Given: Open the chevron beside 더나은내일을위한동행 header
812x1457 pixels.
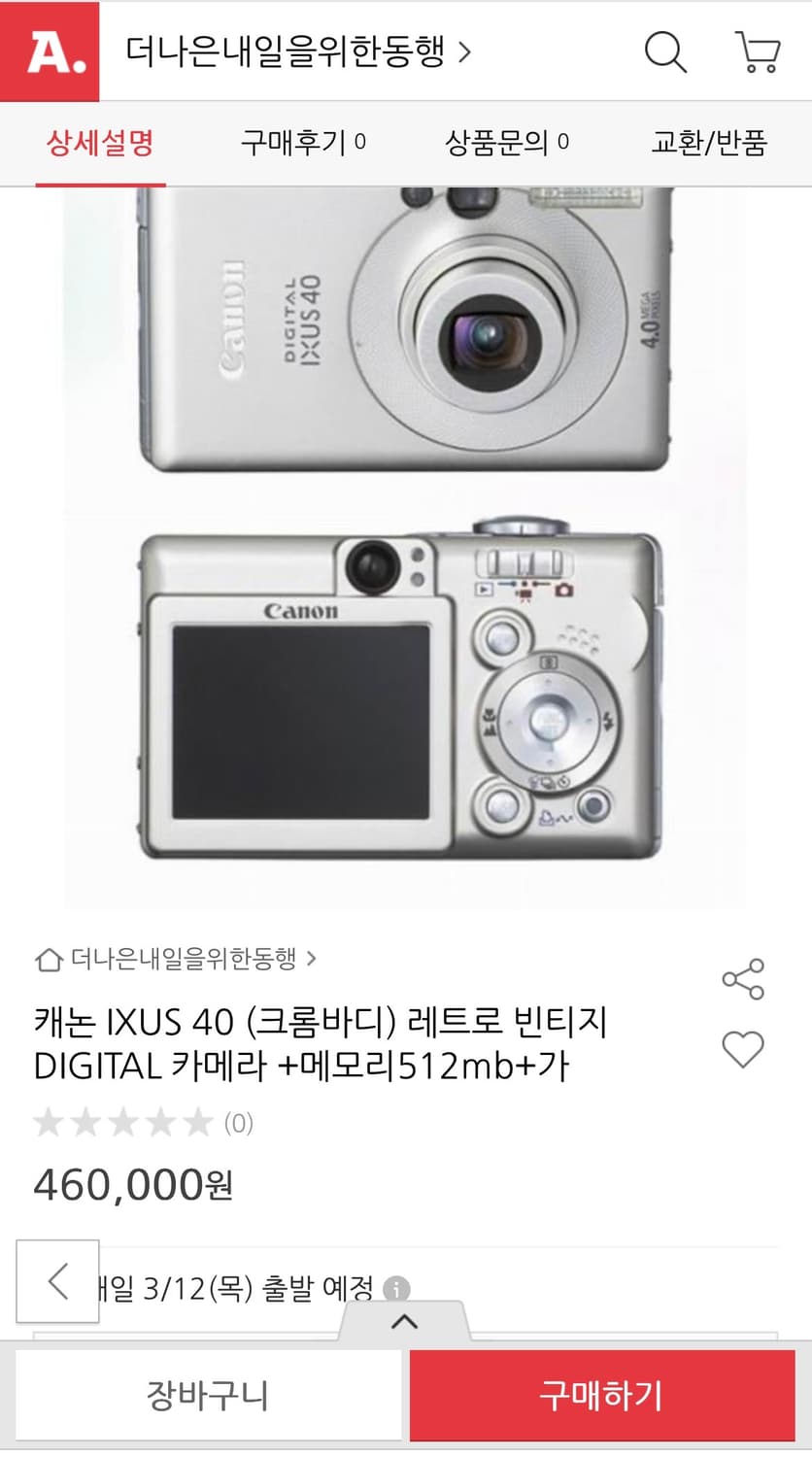Looking at the screenshot, I should (x=464, y=53).
